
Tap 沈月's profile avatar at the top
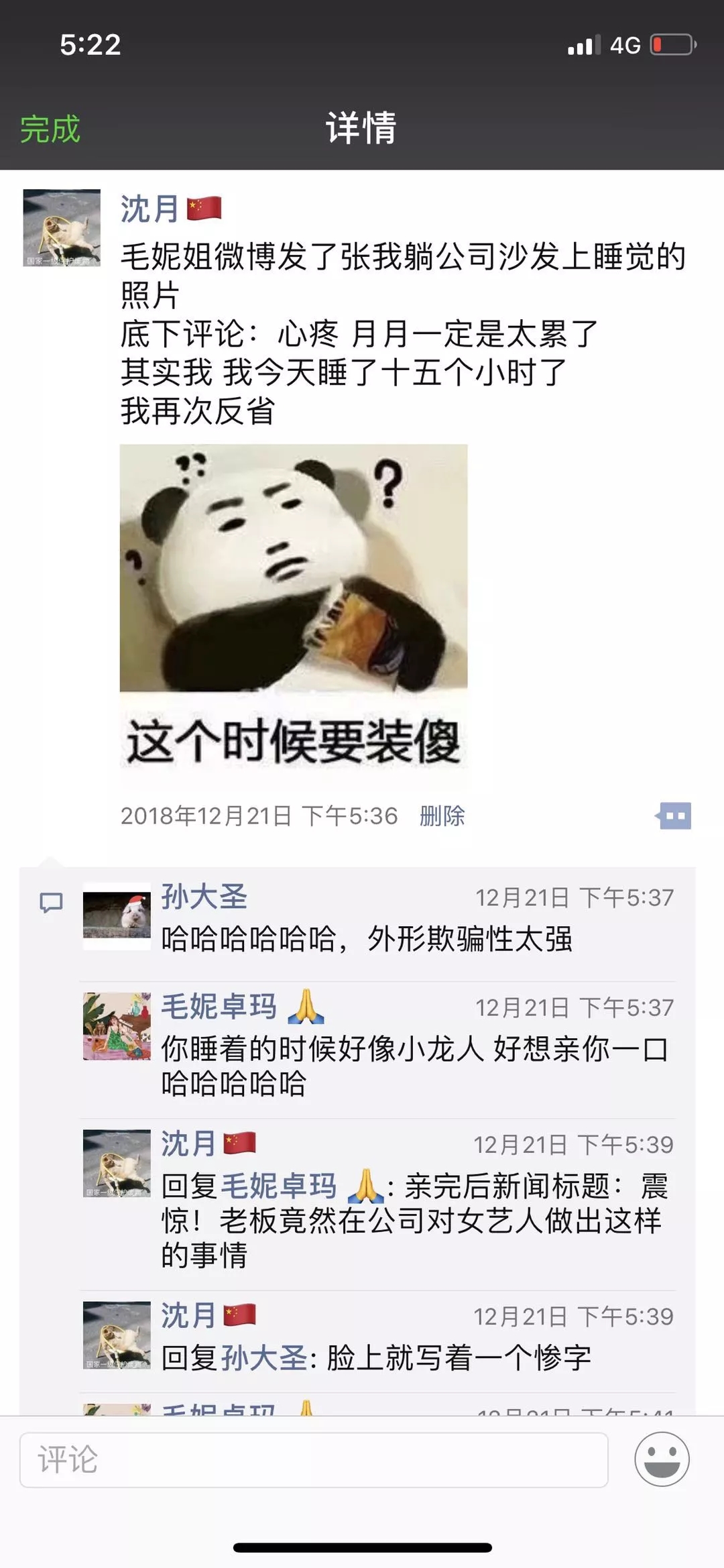click(60, 228)
